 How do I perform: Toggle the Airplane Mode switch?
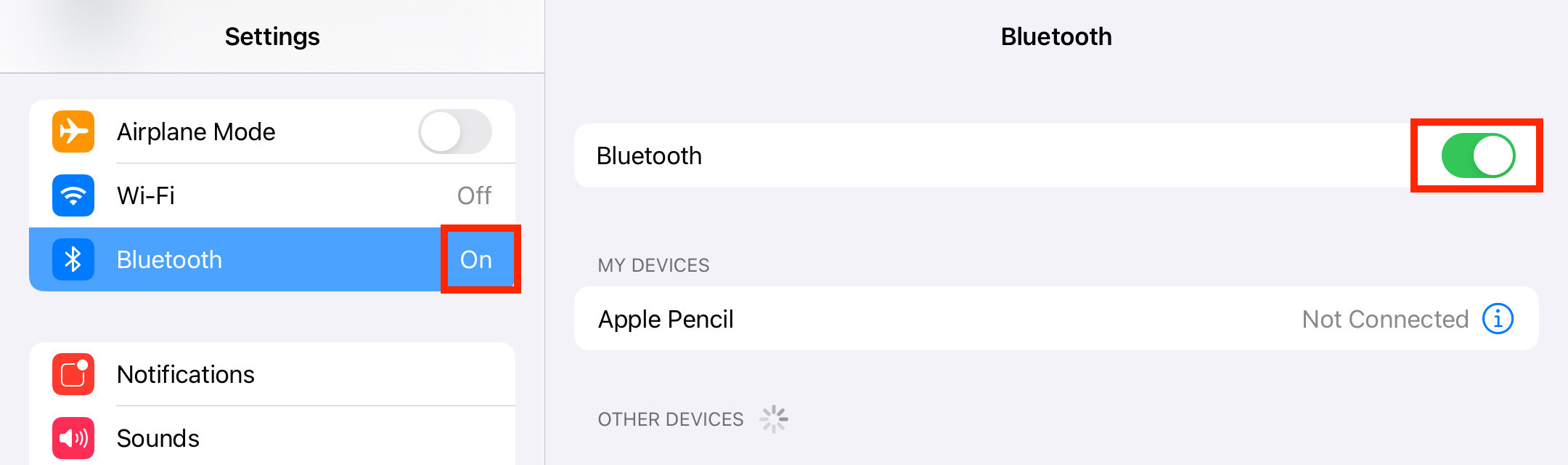455,132
